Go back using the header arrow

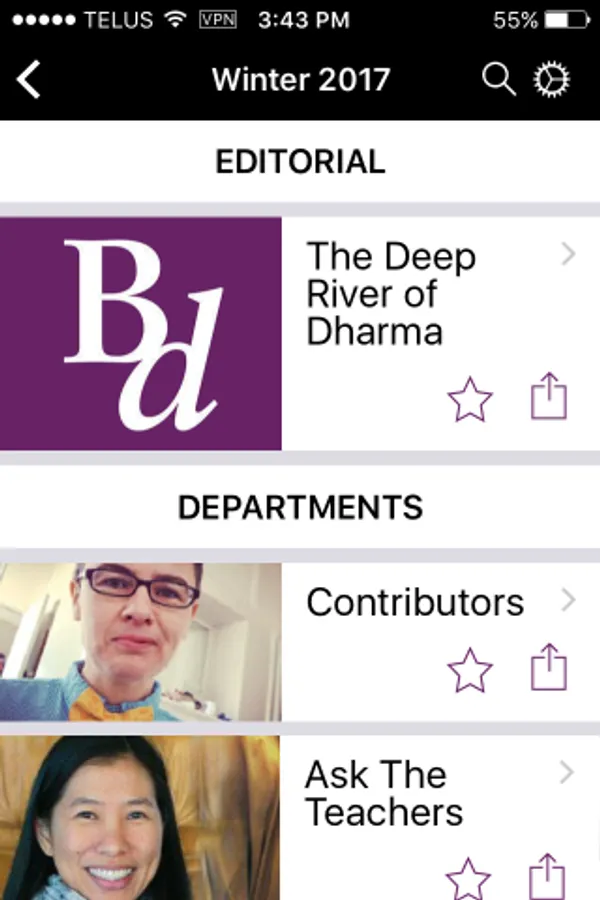click(x=29, y=79)
